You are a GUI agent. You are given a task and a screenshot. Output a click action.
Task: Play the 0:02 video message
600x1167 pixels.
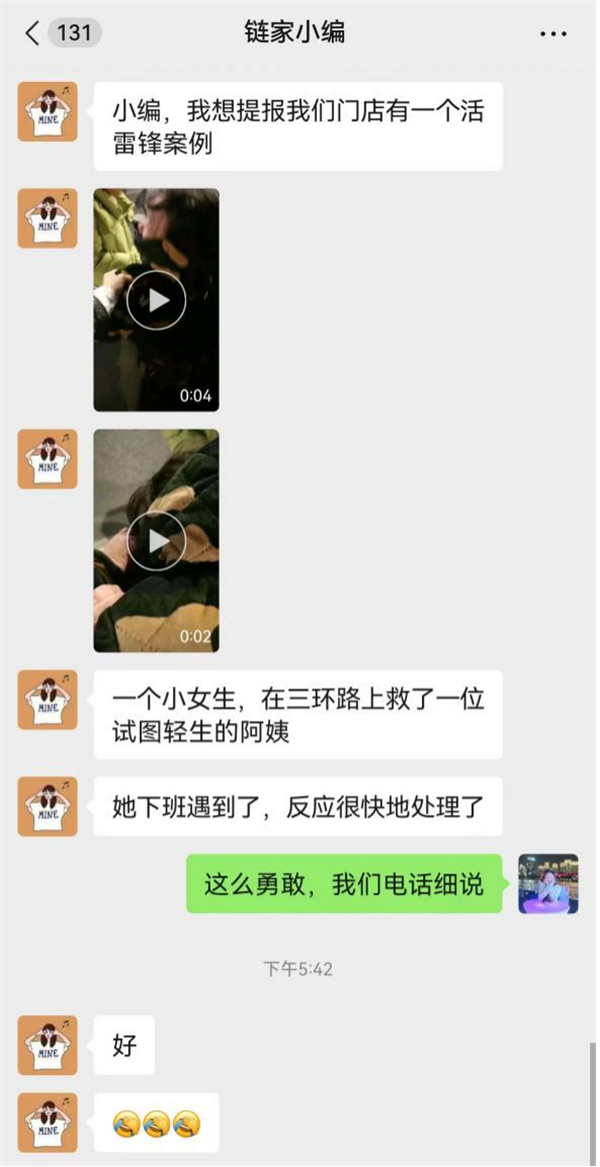point(156,541)
